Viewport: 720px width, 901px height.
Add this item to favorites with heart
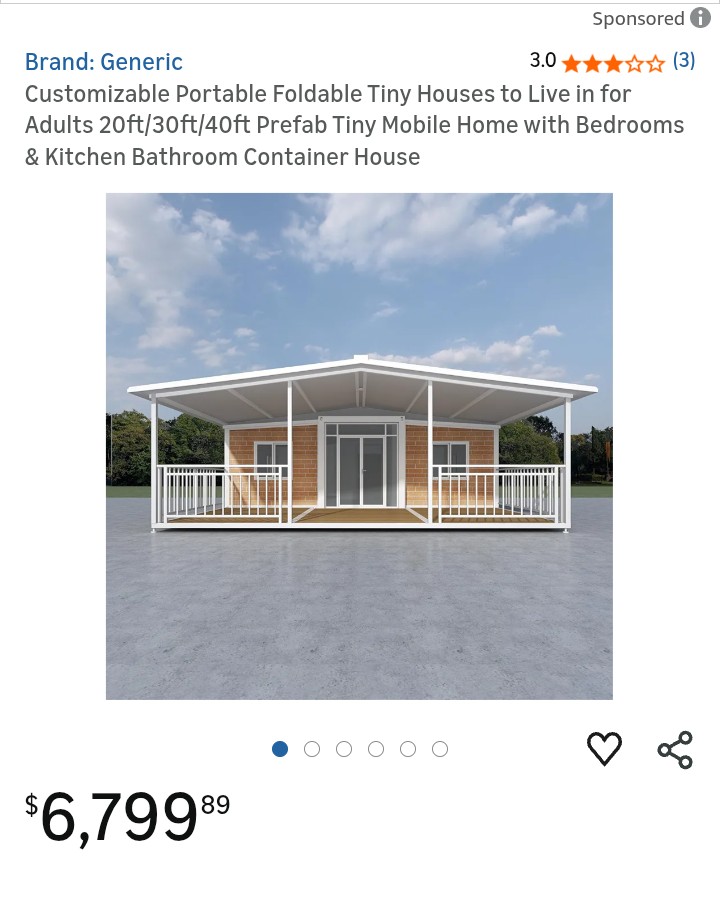(x=604, y=749)
